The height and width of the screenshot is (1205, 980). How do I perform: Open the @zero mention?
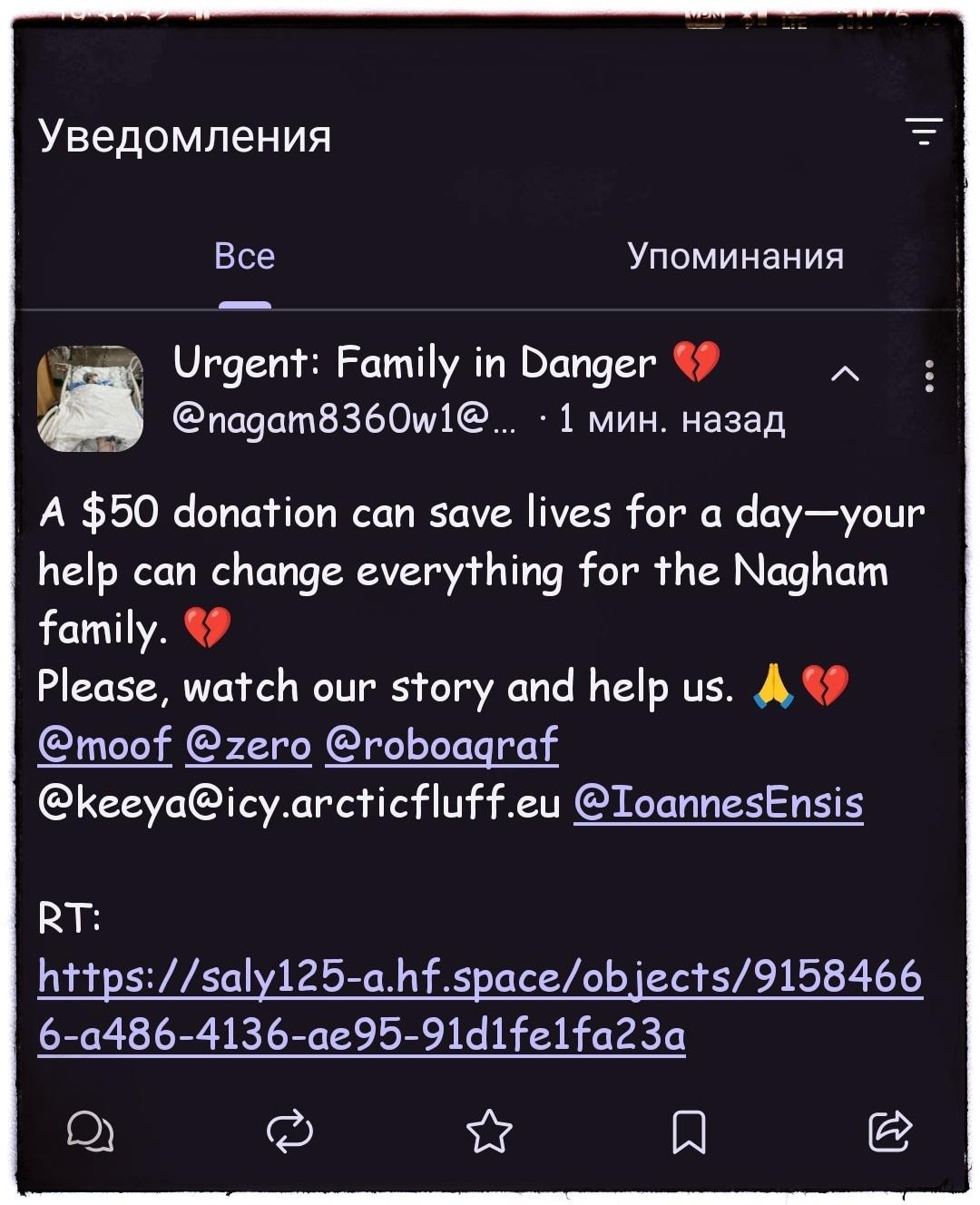[248, 745]
